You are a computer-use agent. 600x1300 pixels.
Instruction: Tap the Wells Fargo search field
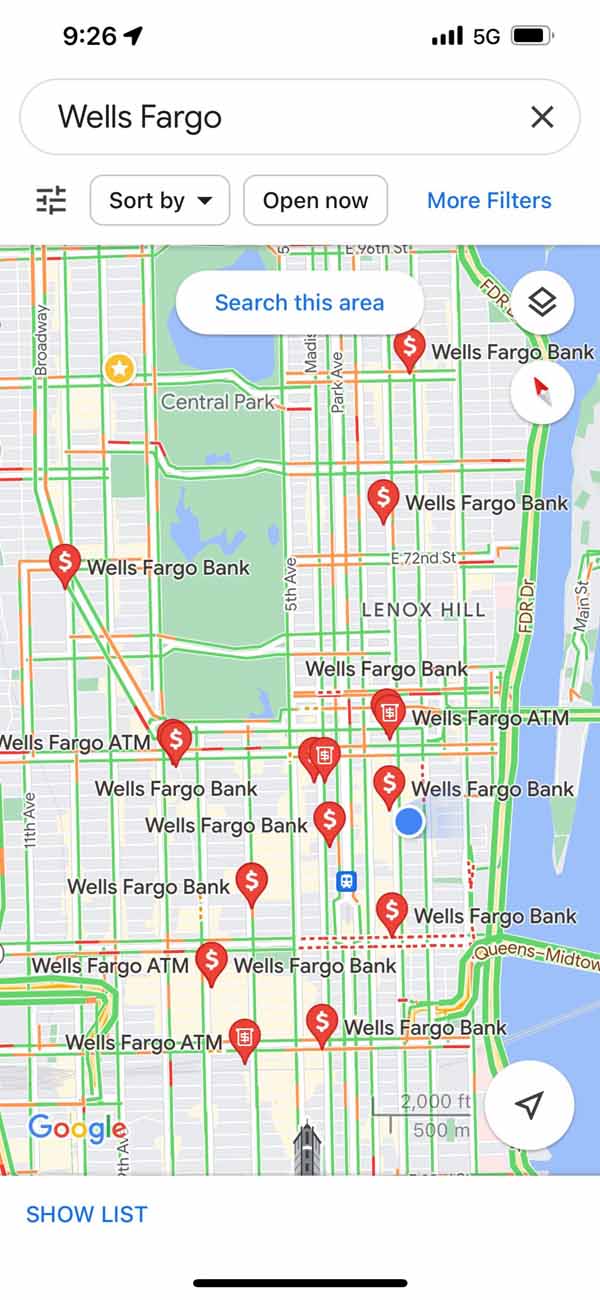click(x=280, y=118)
